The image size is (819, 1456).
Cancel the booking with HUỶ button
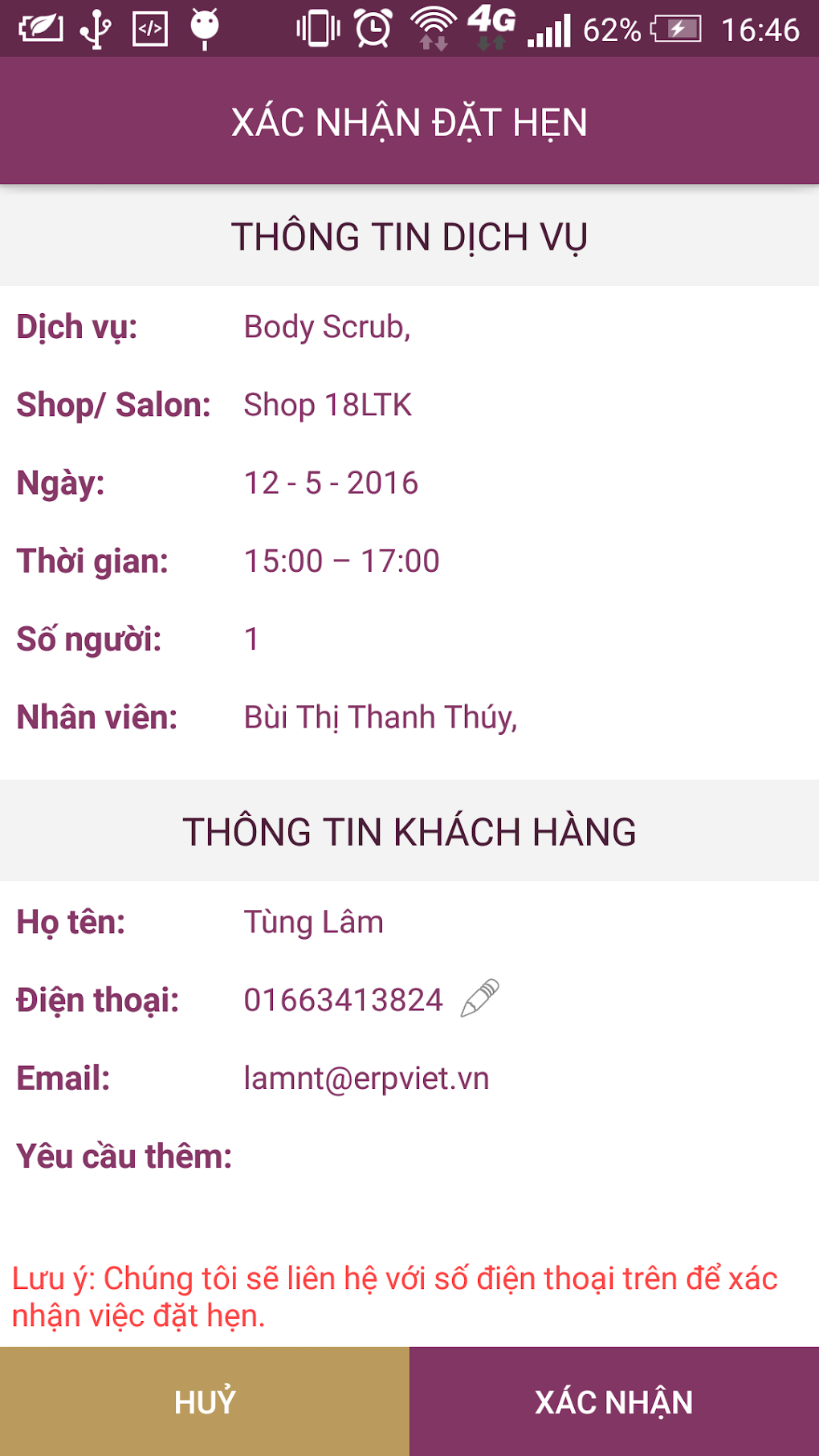click(205, 1401)
